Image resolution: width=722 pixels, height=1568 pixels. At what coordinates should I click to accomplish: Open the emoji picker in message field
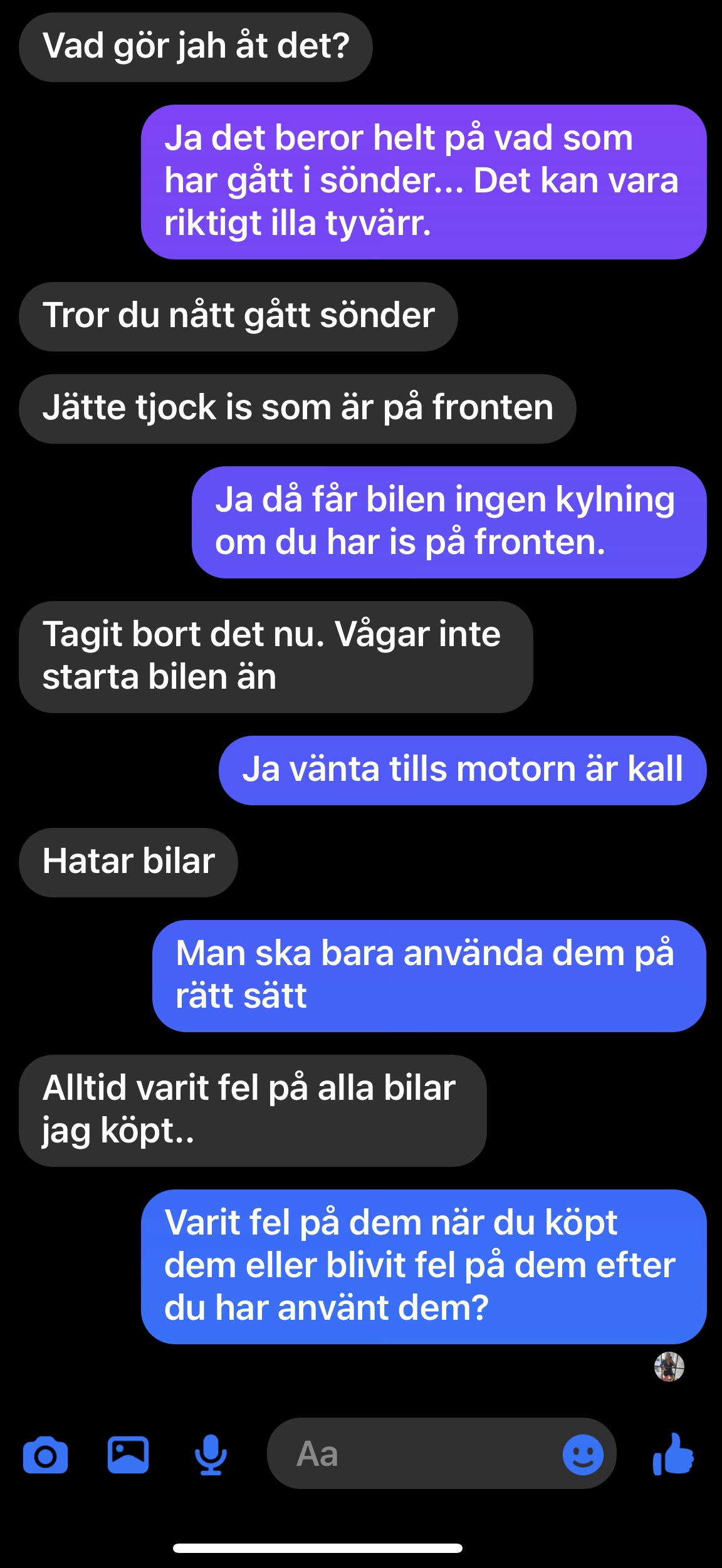click(x=583, y=1455)
